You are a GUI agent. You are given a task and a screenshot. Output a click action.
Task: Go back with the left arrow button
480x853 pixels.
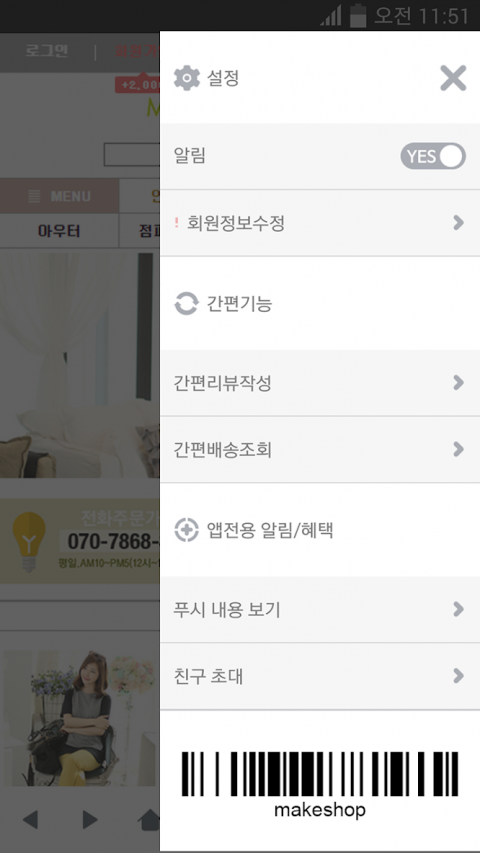click(30, 819)
